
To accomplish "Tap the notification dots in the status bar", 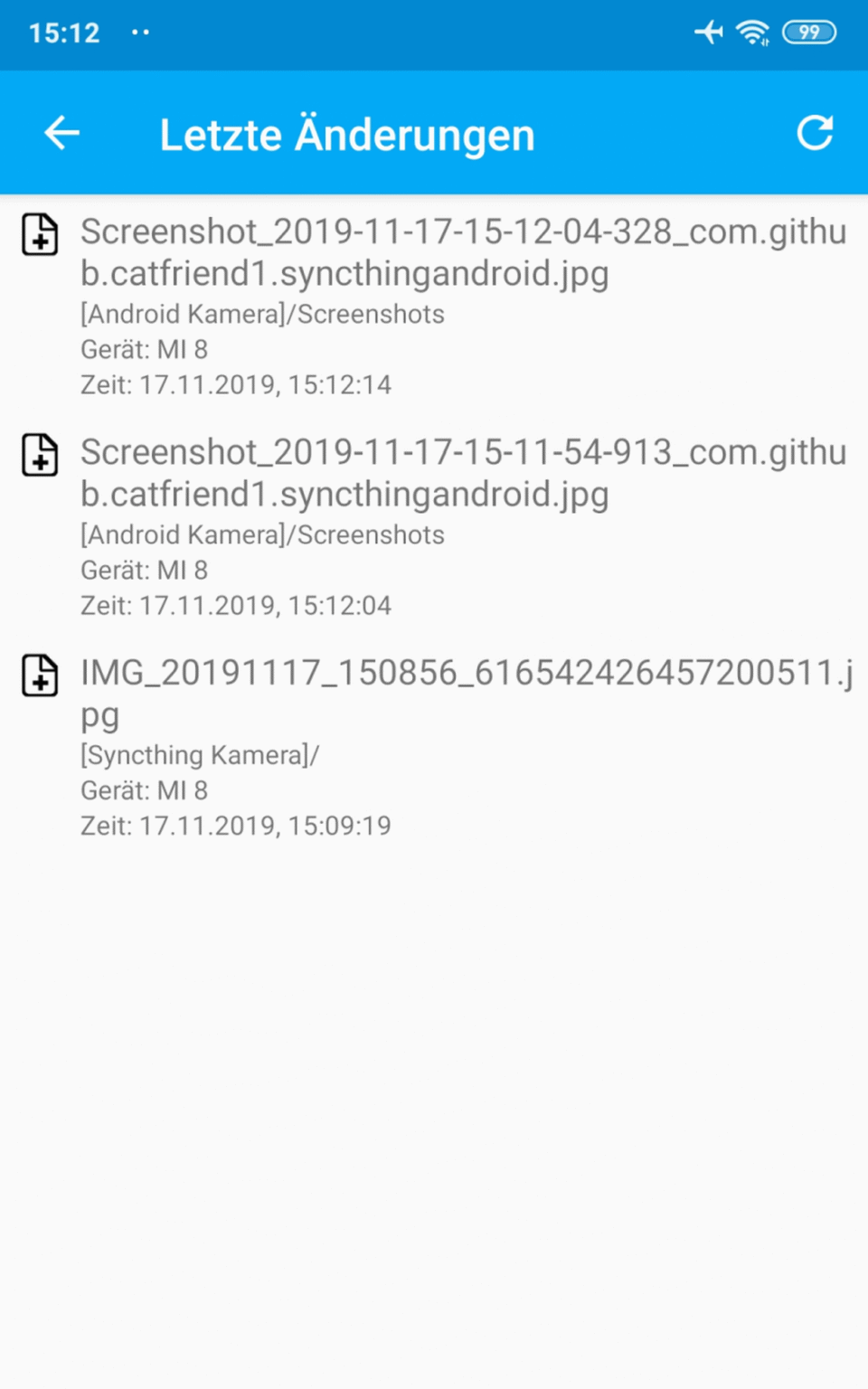I will 140,34.
